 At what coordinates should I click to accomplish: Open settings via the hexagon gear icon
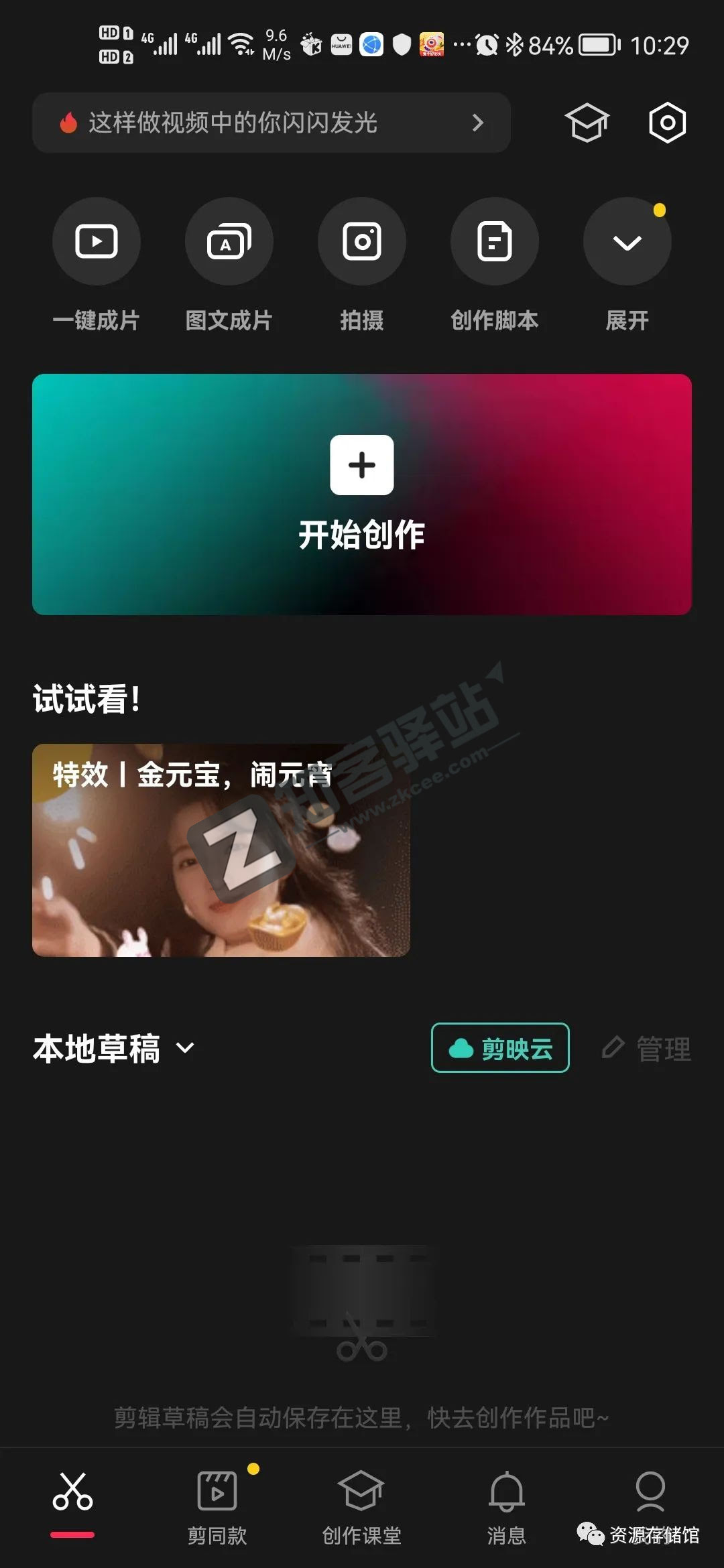point(666,123)
